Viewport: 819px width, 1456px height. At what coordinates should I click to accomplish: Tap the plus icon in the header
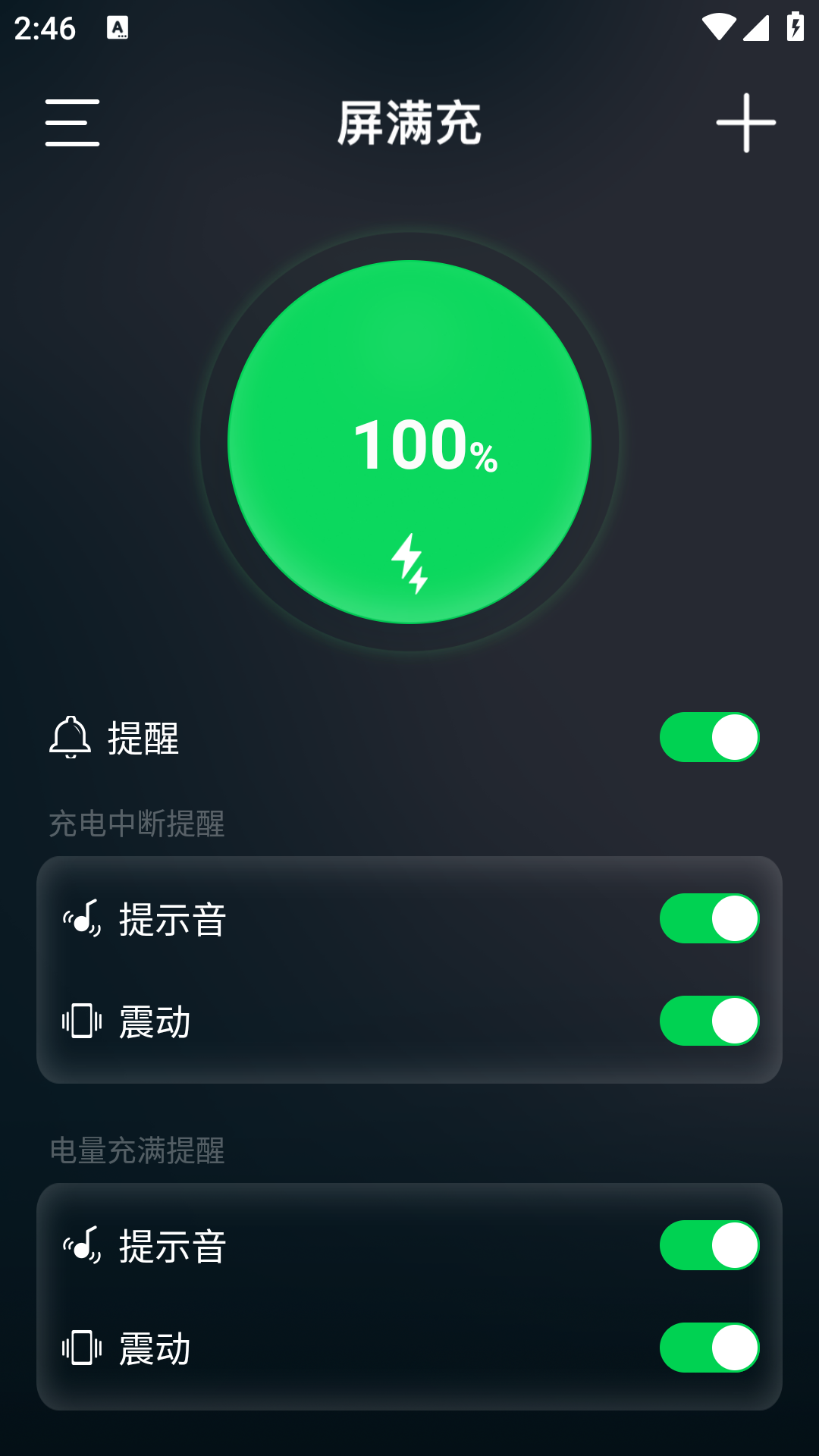(x=745, y=123)
